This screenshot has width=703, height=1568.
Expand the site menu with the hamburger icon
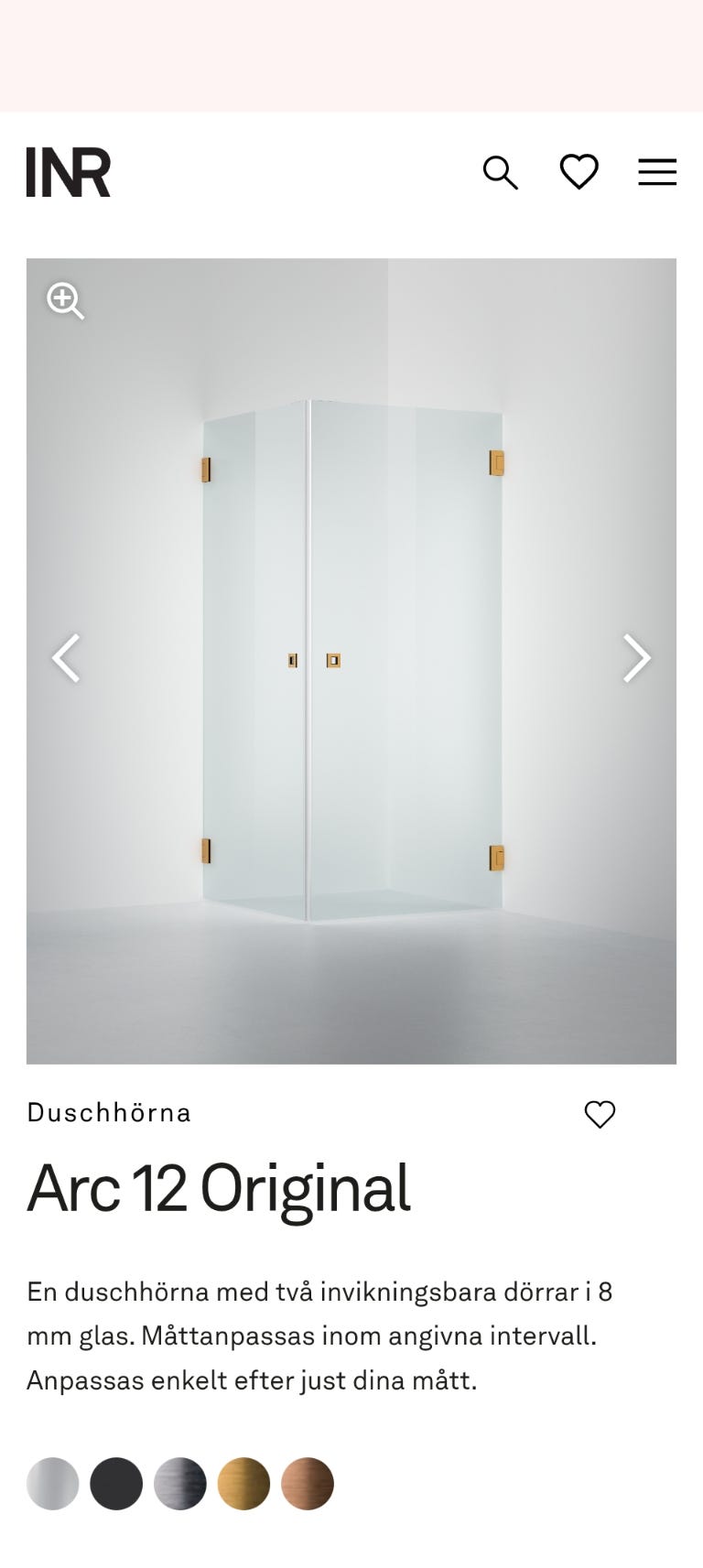(656, 173)
